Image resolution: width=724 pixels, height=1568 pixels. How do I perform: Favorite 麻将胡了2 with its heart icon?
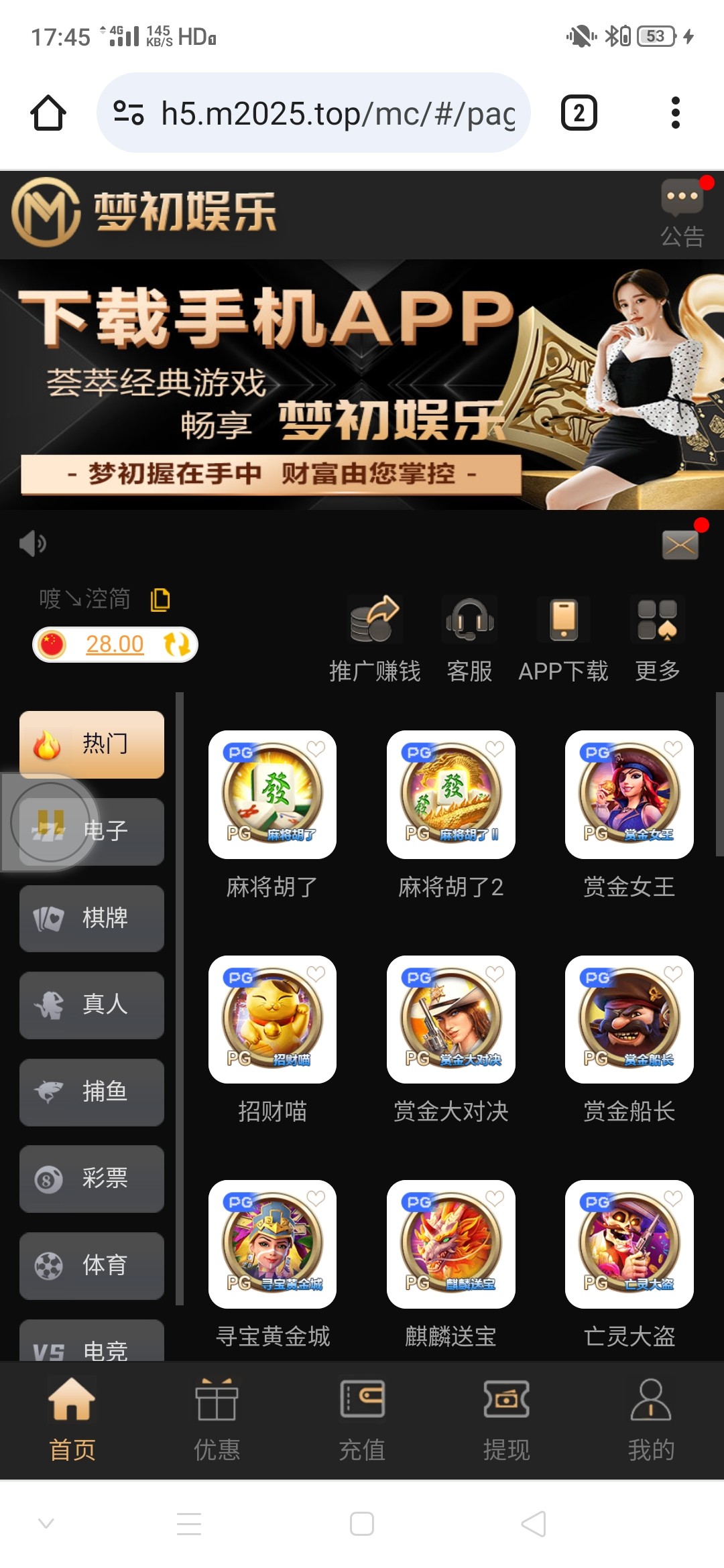495,748
